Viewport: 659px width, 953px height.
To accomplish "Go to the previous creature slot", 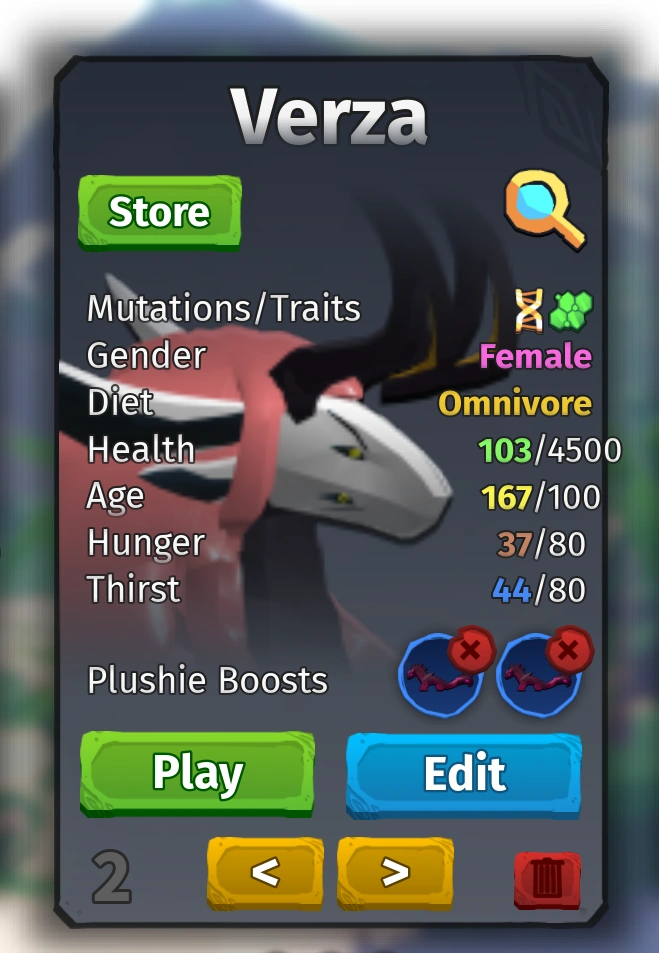I will [264, 872].
